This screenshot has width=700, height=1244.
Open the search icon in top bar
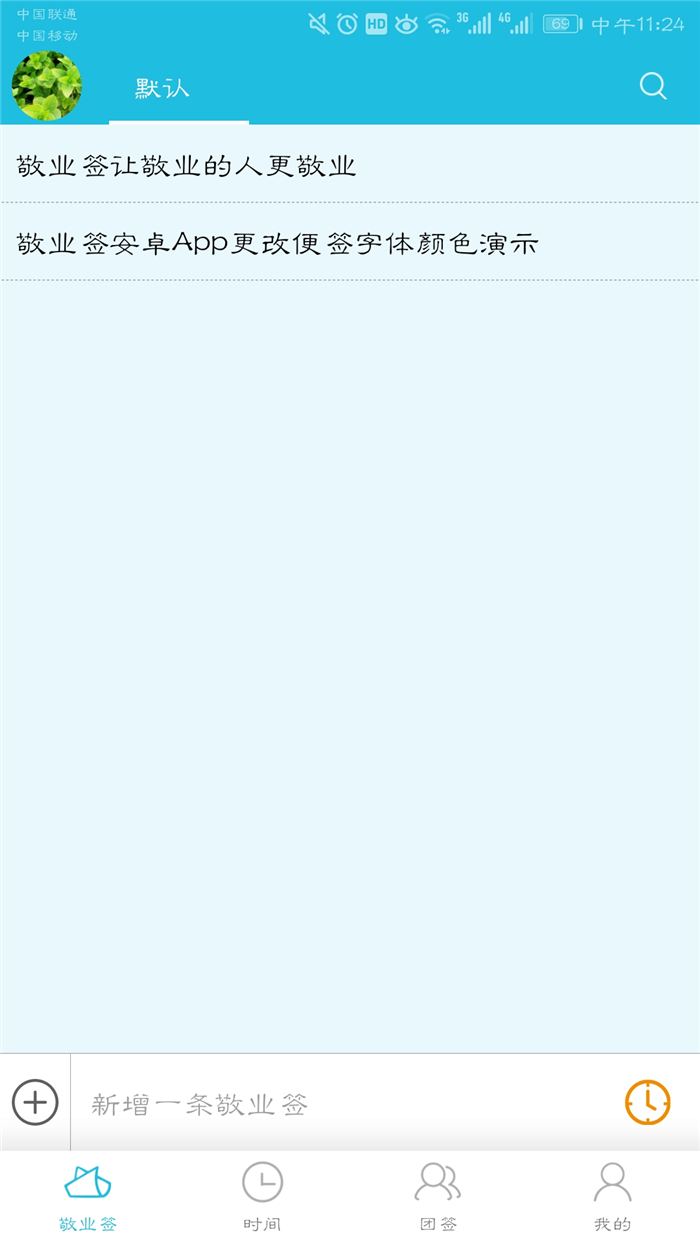click(x=653, y=86)
